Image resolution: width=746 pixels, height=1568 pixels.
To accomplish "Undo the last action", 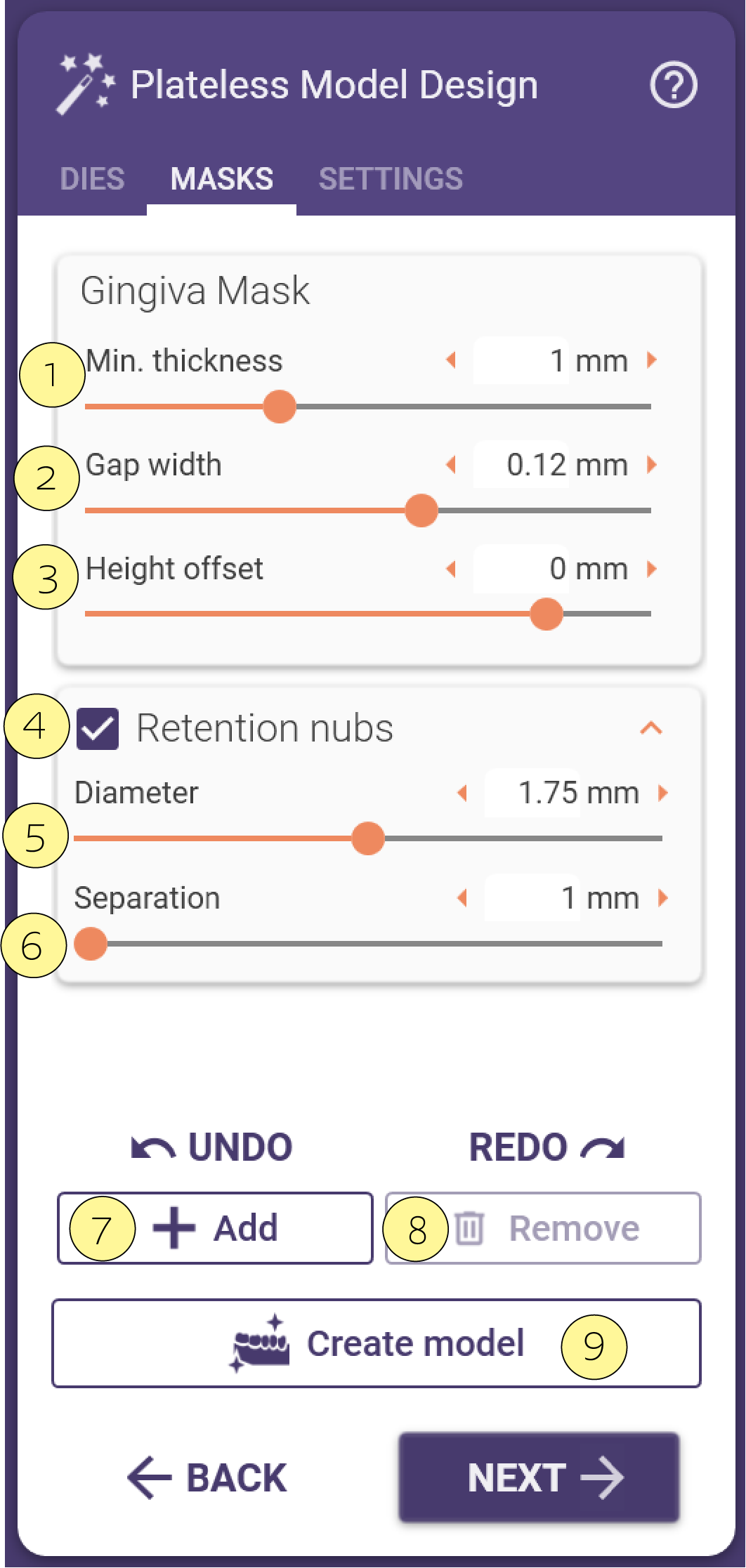I will pos(211,1147).
